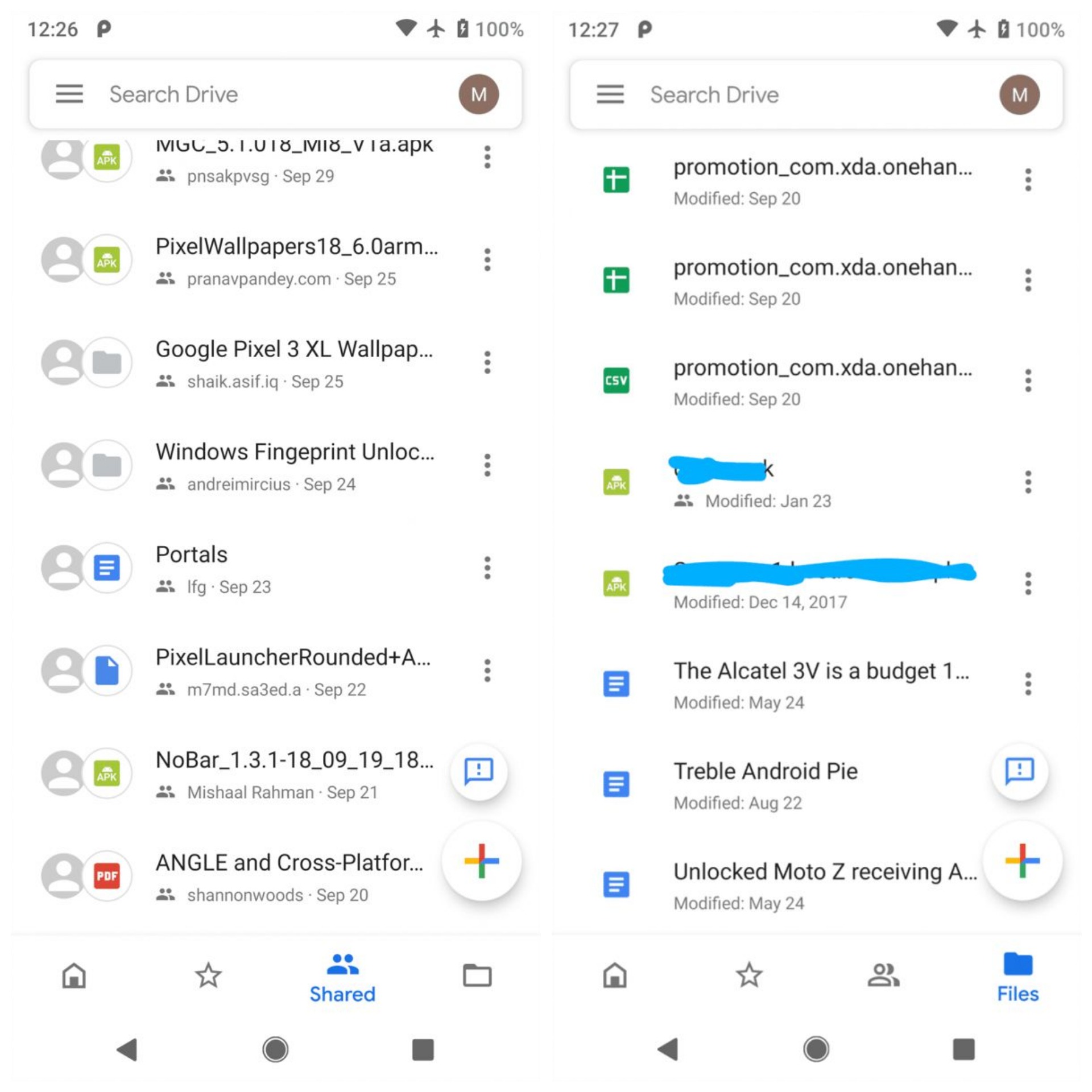The image size is (1092, 1092).
Task: Open more options for PixelWallpapers18 apk
Action: (487, 260)
